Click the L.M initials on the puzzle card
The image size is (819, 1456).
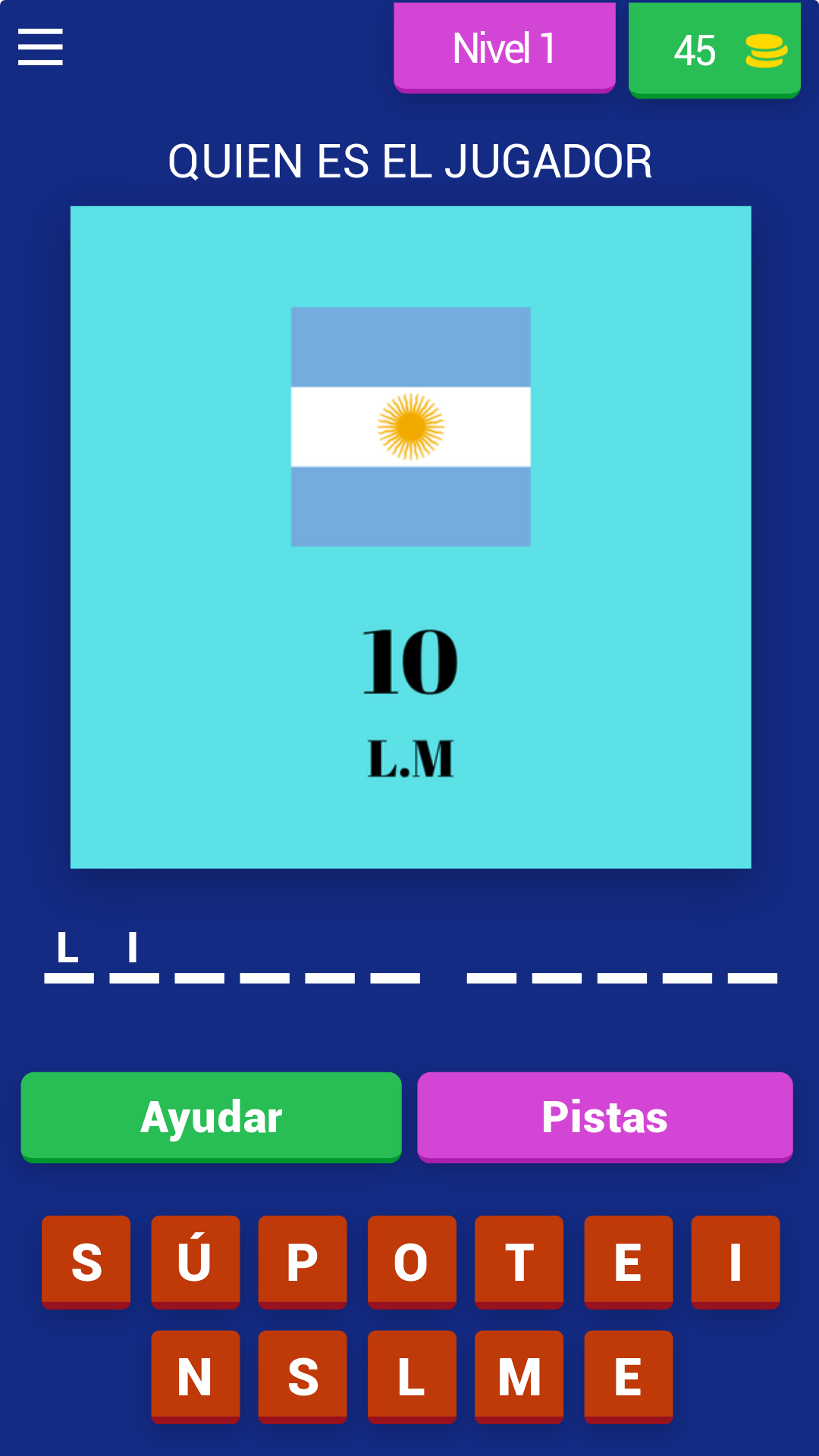[409, 758]
